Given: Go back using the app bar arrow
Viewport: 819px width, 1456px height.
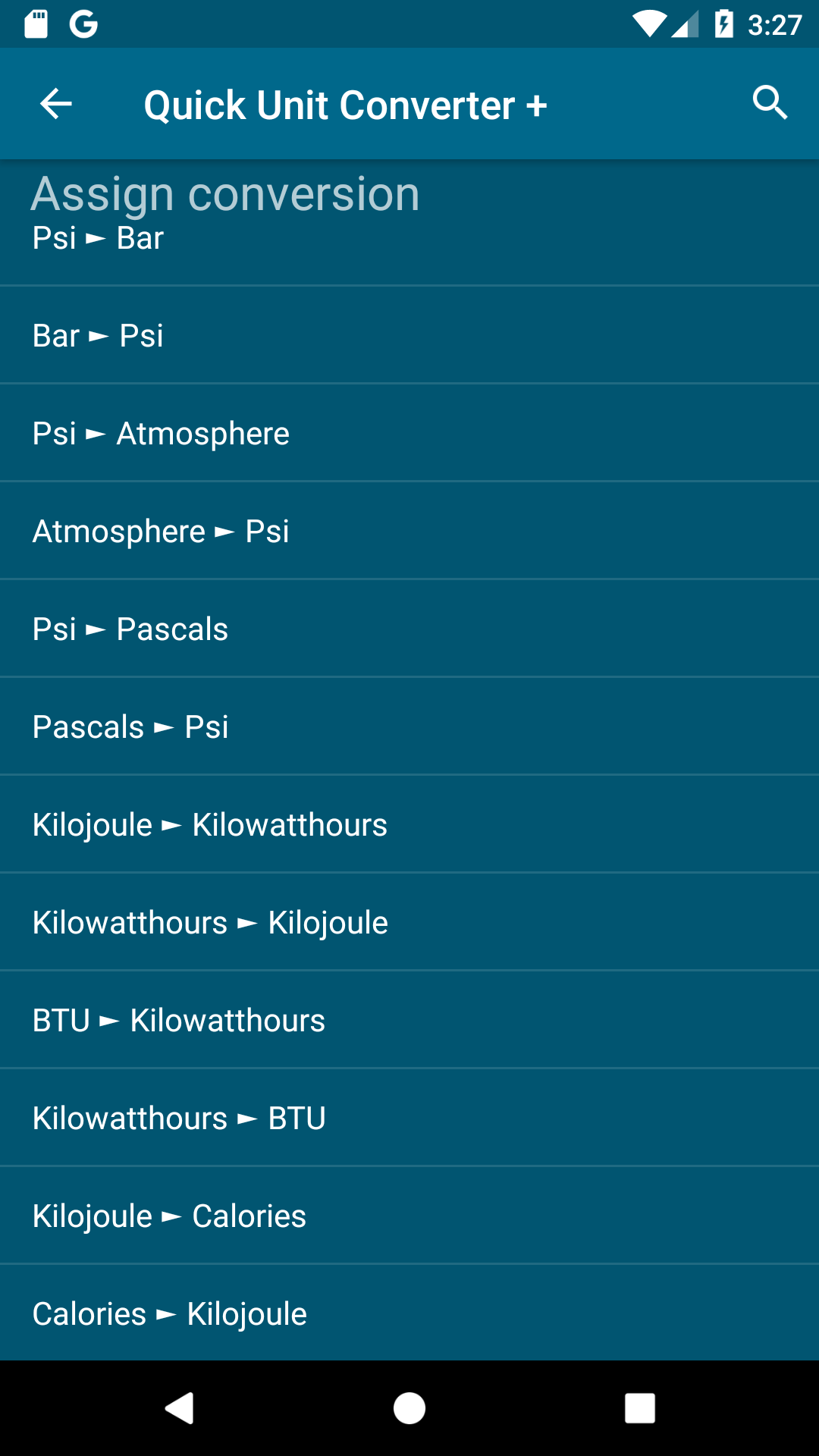Looking at the screenshot, I should coord(55,104).
